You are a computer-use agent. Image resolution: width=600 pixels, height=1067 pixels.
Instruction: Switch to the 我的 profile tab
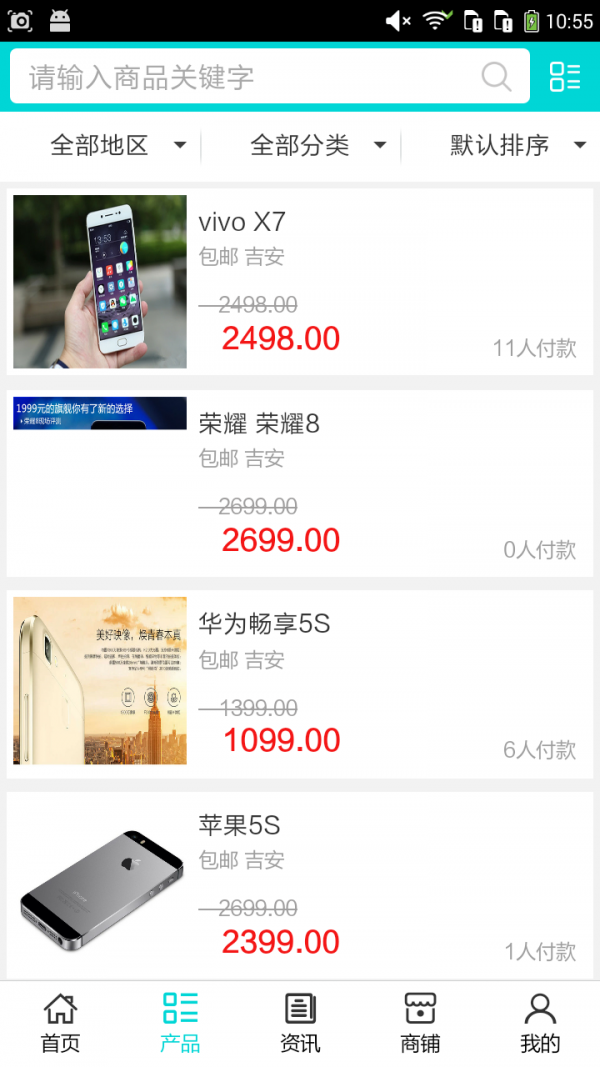point(540,1024)
